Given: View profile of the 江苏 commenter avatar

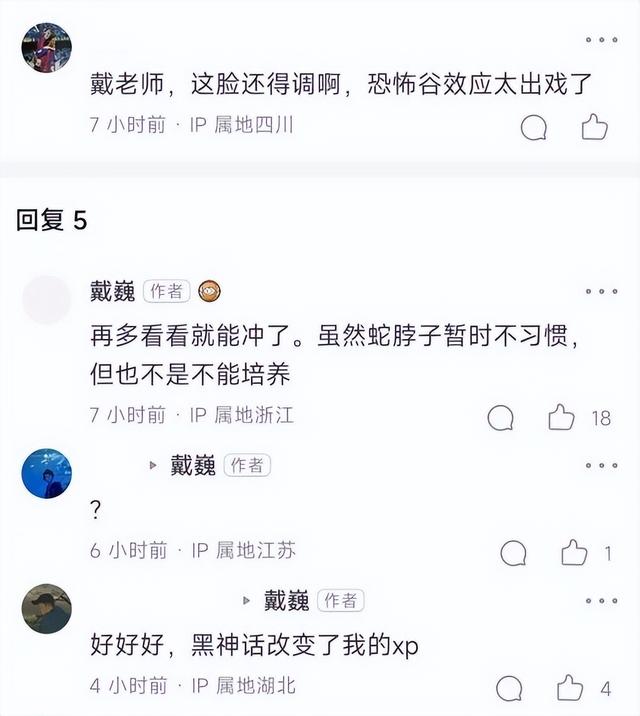Looking at the screenshot, I should pyautogui.click(x=46, y=474).
